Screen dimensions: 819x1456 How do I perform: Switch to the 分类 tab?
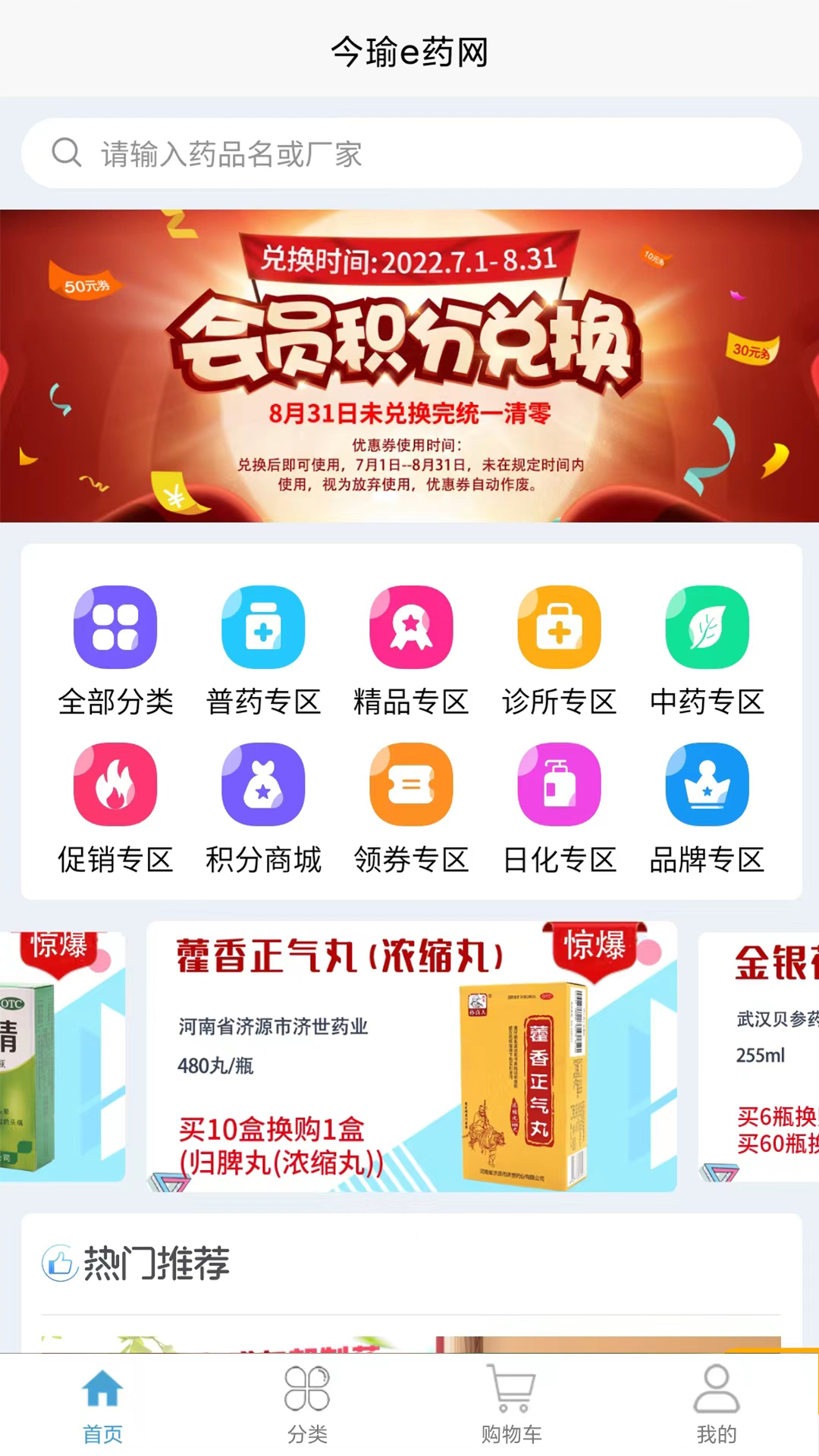[x=307, y=1404]
